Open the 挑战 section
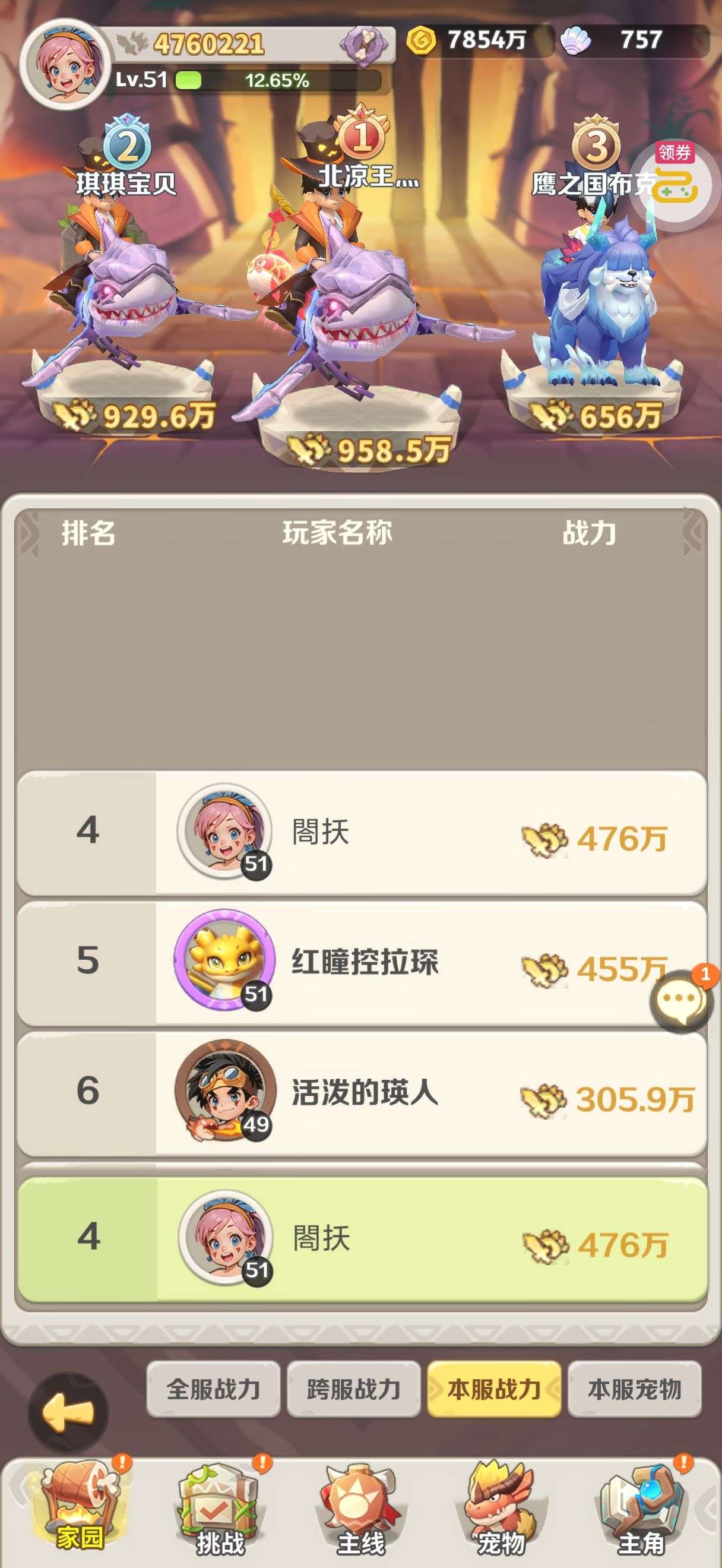This screenshot has height=1568, width=722. (x=220, y=1510)
